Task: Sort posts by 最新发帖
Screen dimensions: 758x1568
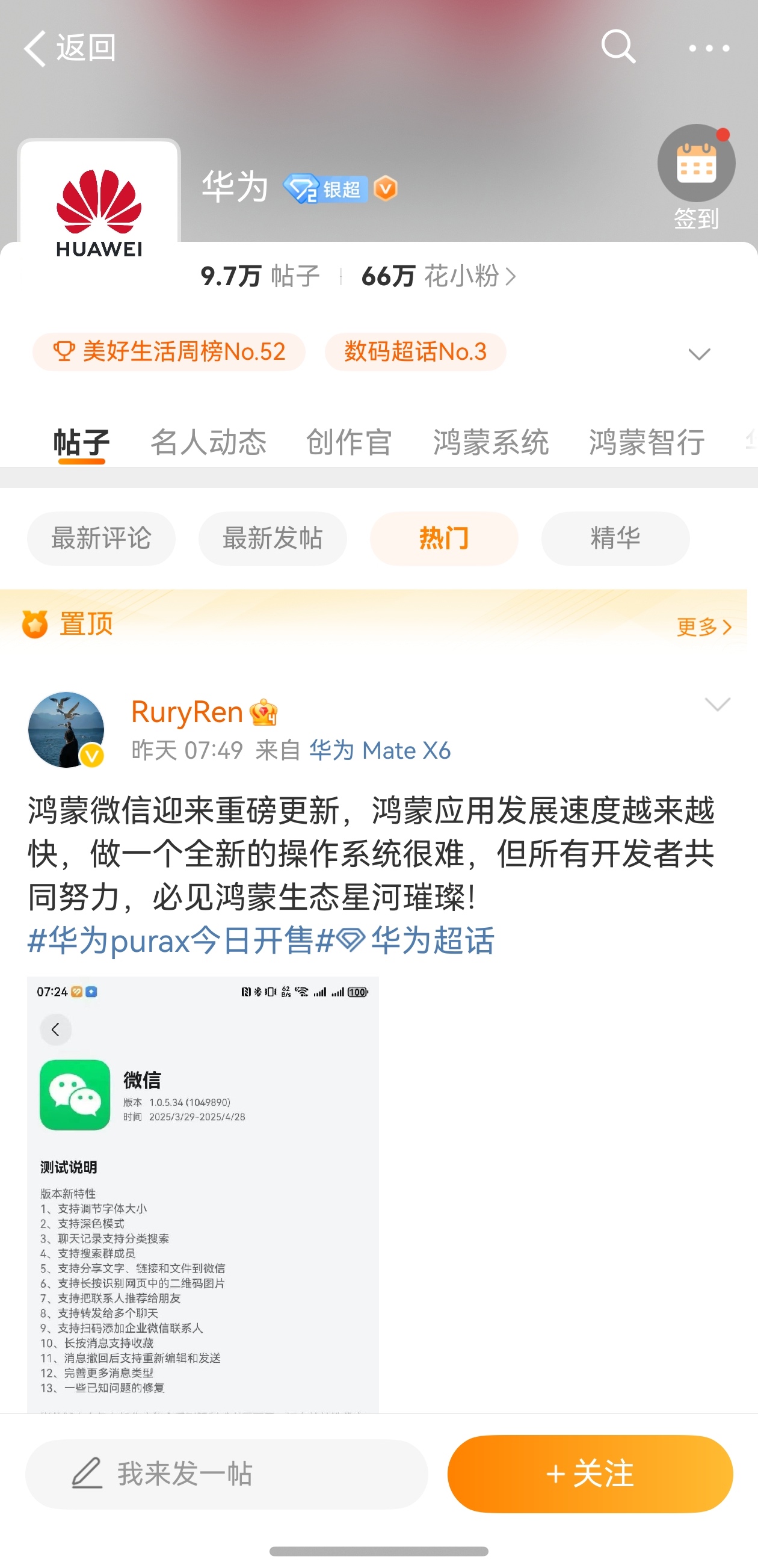Action: pyautogui.click(x=272, y=538)
